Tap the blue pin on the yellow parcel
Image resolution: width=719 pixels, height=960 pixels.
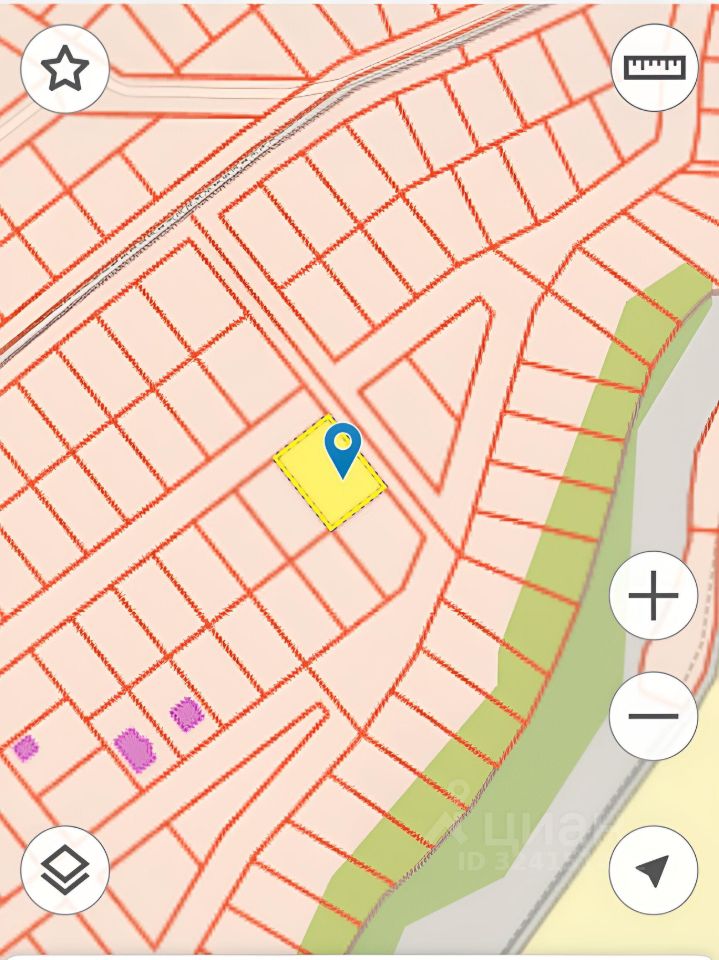click(x=343, y=449)
